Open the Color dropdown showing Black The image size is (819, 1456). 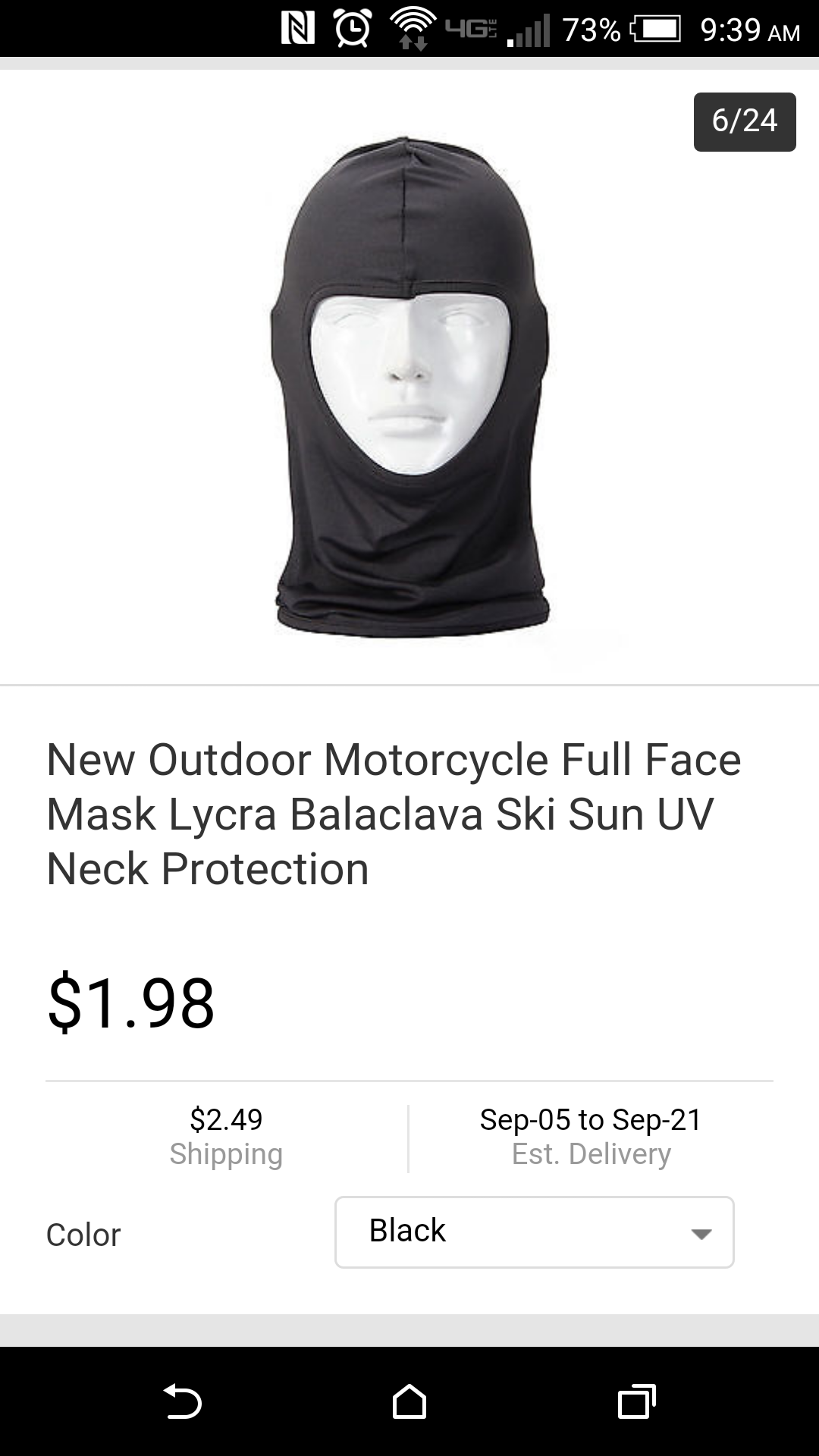pos(535,1232)
